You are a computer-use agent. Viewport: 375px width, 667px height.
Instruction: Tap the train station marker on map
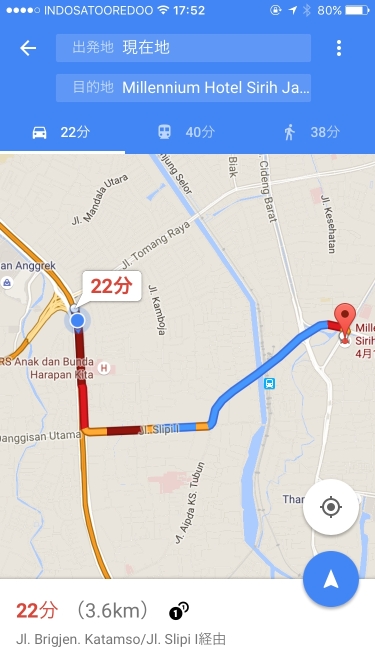point(269,384)
